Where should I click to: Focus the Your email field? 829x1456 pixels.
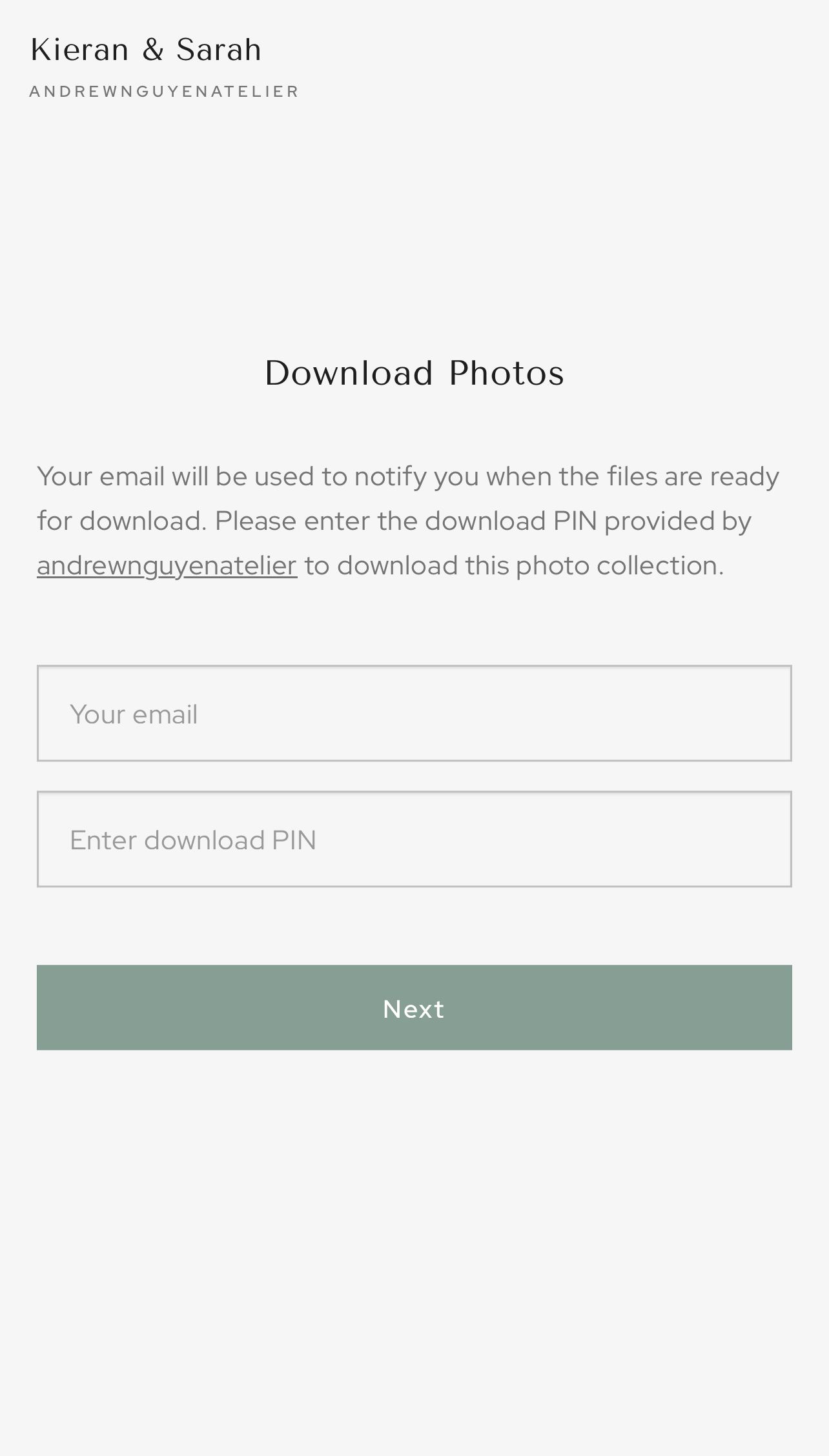click(414, 713)
